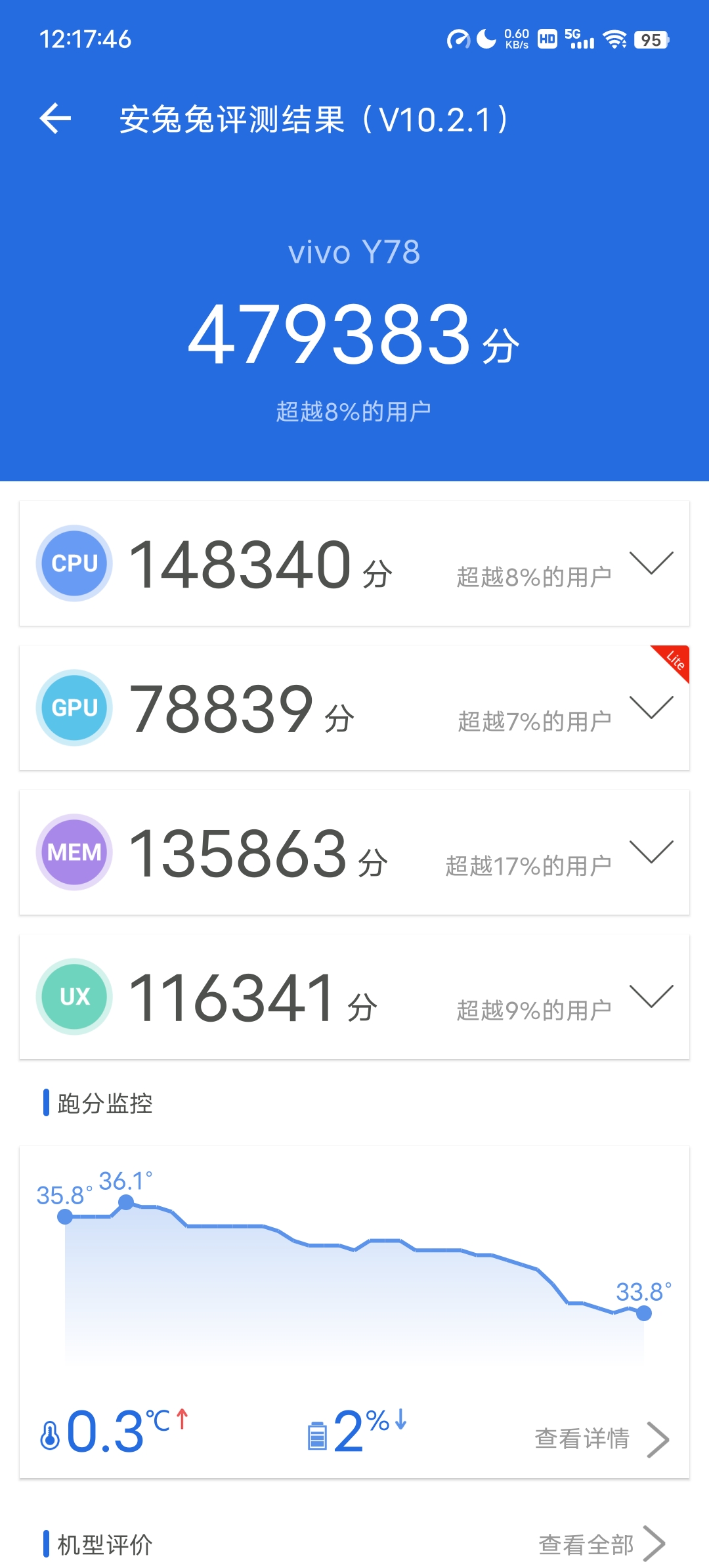709x1568 pixels.
Task: Expand the MEM score details
Action: 651,852
